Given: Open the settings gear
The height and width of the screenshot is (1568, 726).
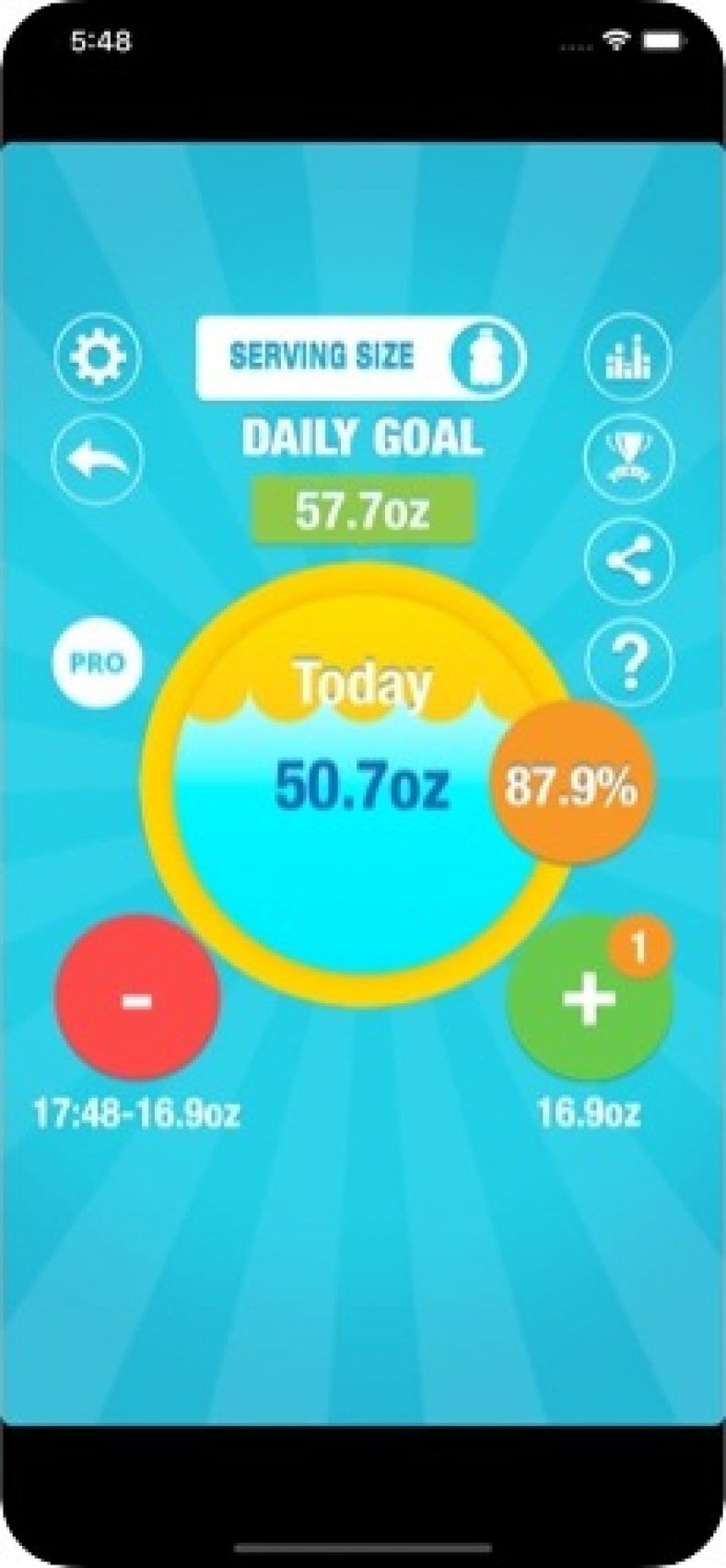Looking at the screenshot, I should click(98, 357).
